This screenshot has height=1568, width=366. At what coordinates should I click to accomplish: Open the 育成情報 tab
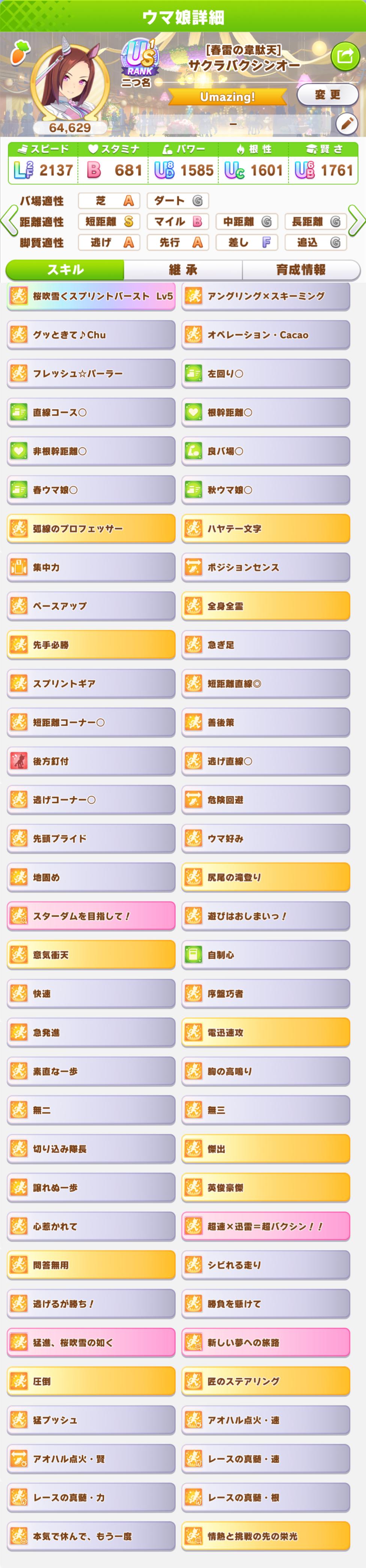[x=301, y=270]
